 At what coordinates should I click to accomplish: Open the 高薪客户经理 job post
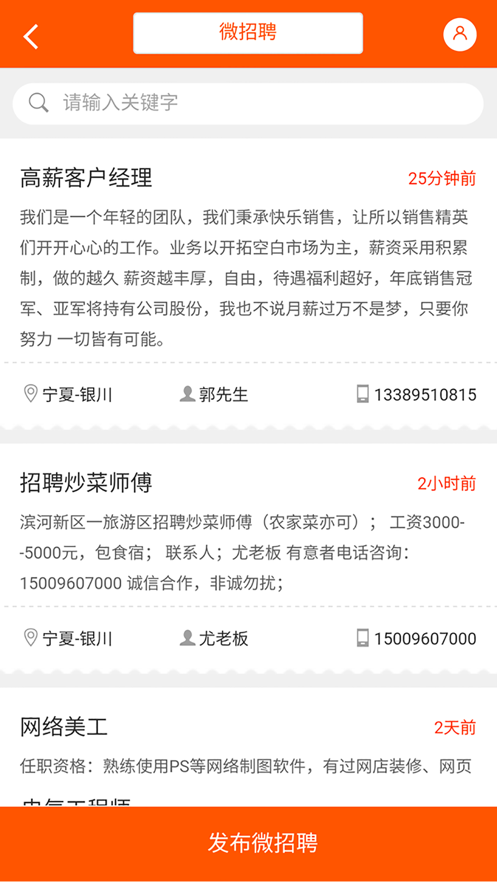86,179
